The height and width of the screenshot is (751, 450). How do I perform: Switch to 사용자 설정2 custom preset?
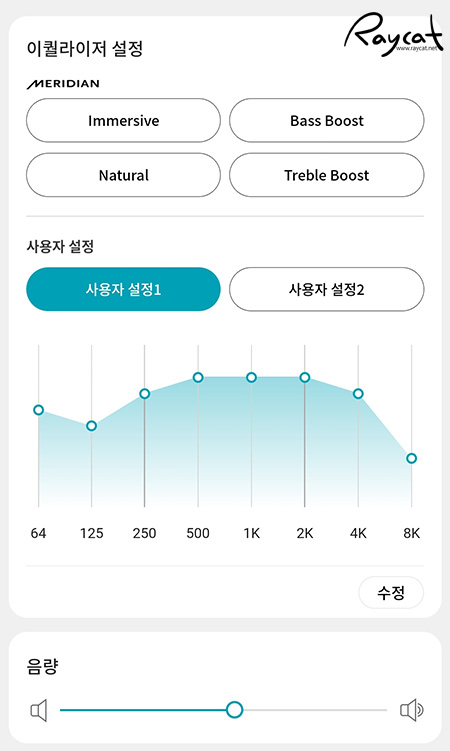pos(326,289)
